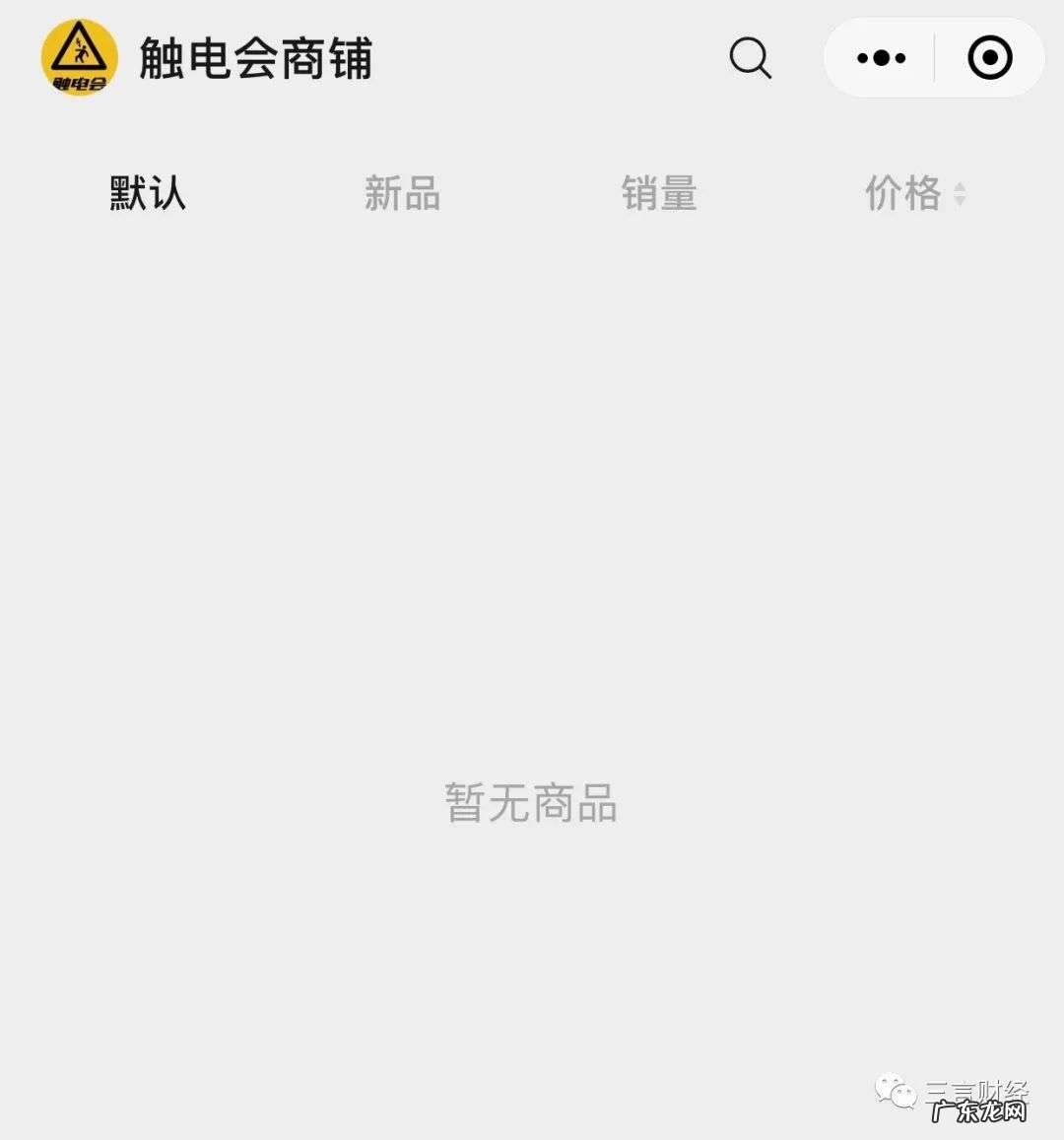Screen dimensions: 1064x1140
Task: Tap the circle icon to exit the mini-program
Action: [988, 58]
